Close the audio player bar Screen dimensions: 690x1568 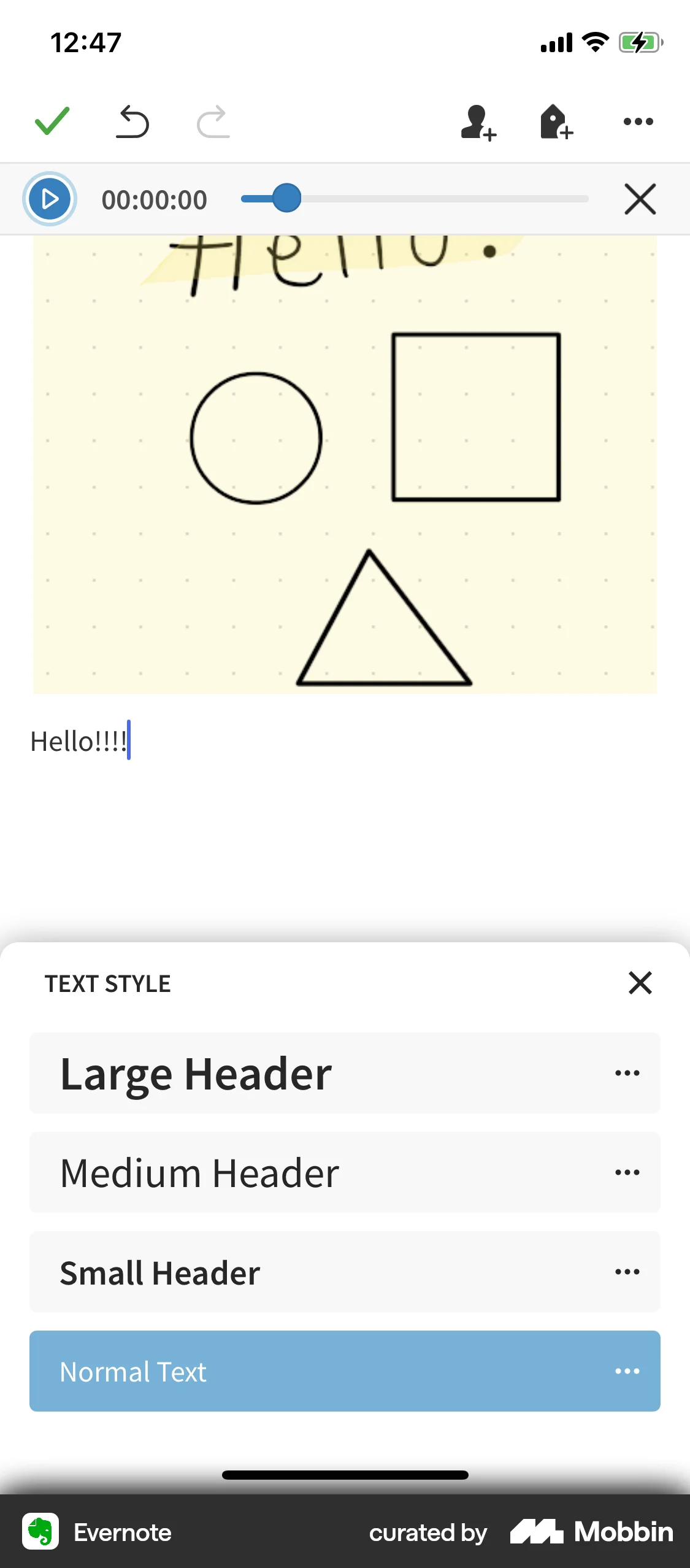coord(640,199)
